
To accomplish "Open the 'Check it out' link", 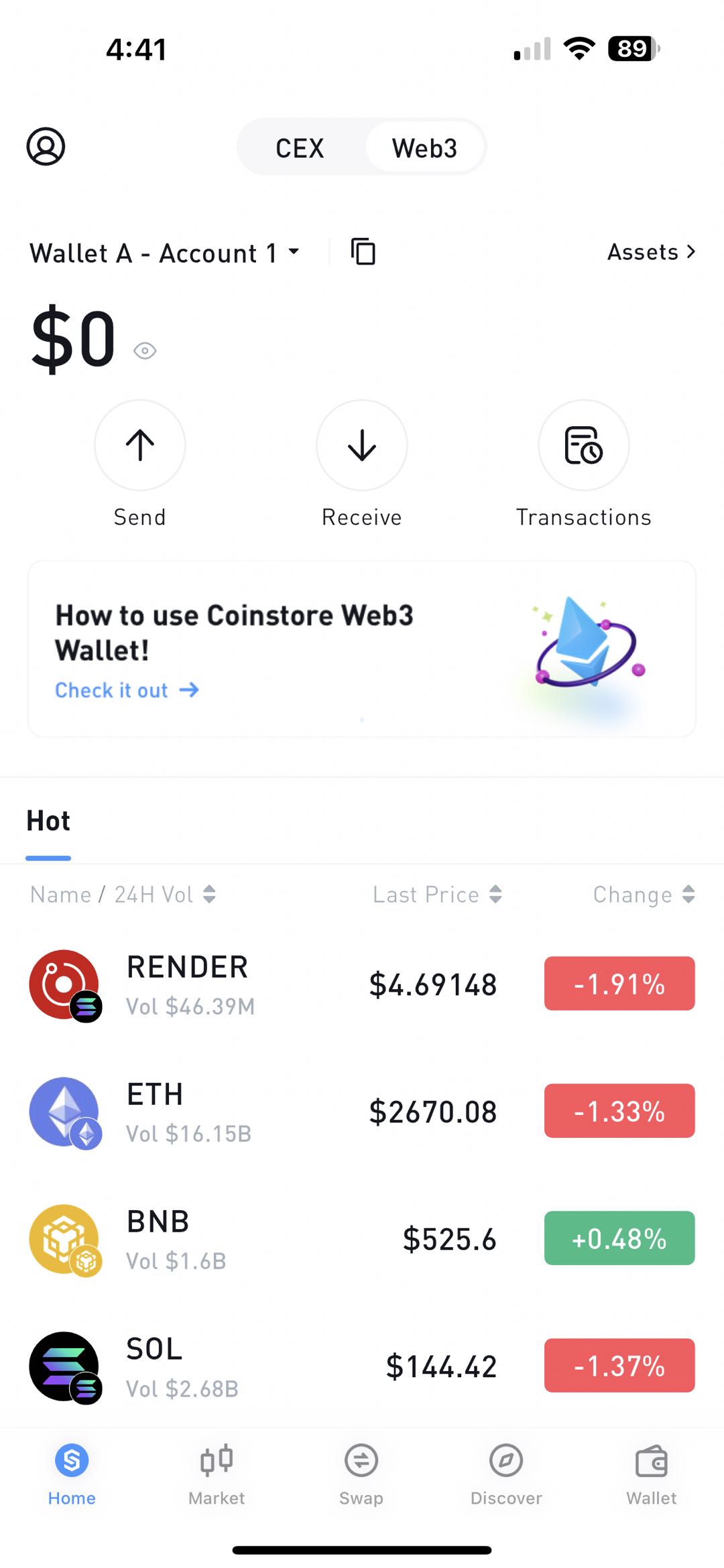I will (127, 690).
